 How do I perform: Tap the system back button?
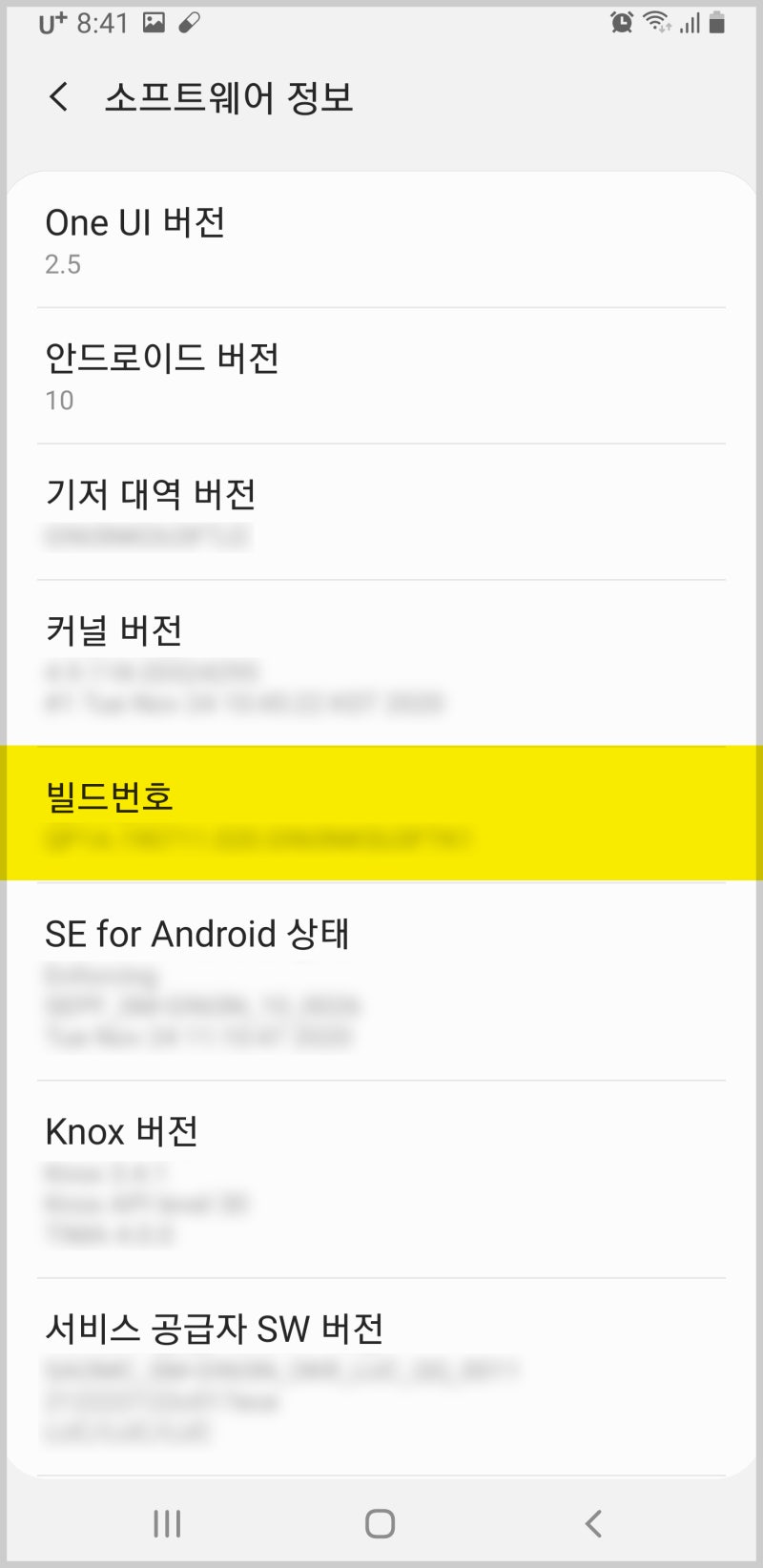(593, 1523)
